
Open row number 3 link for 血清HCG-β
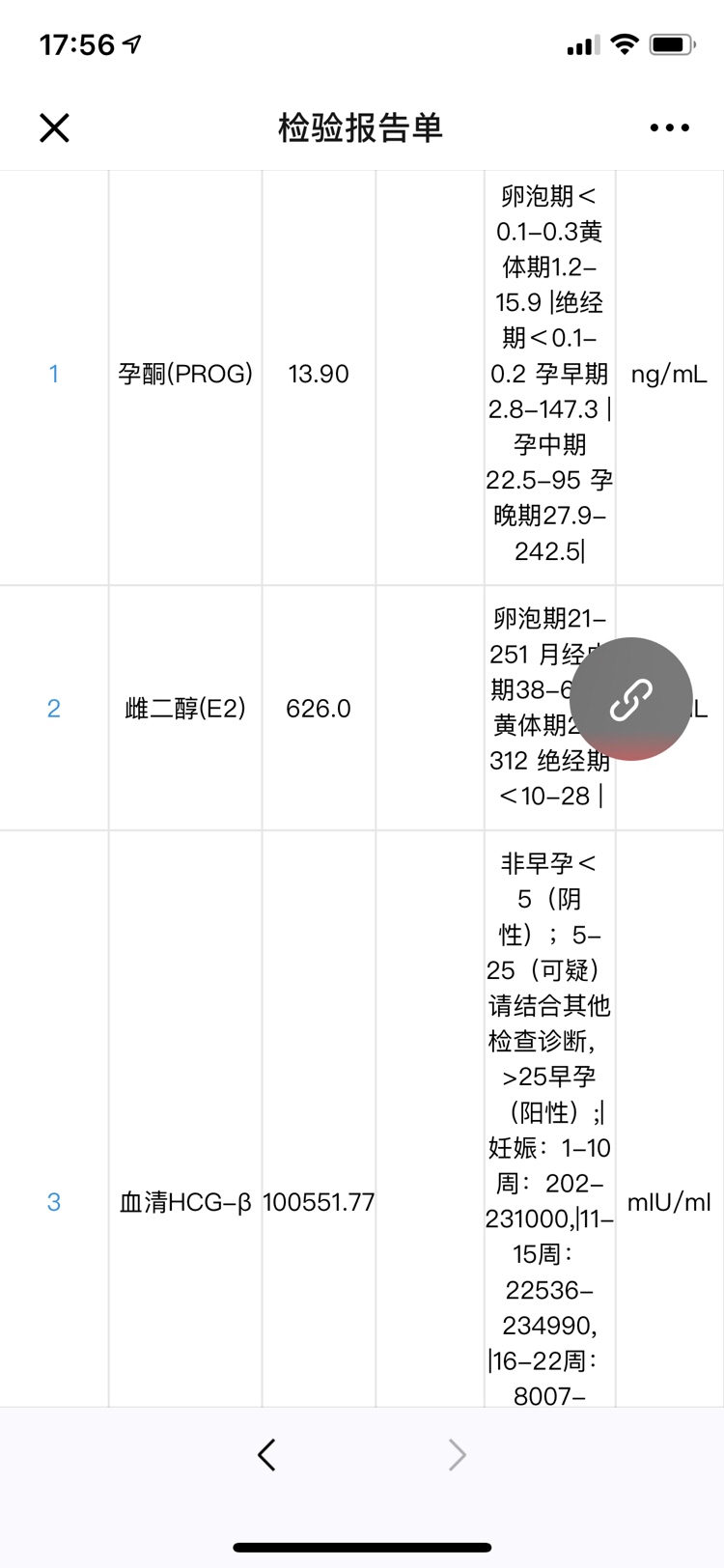pos(54,1202)
